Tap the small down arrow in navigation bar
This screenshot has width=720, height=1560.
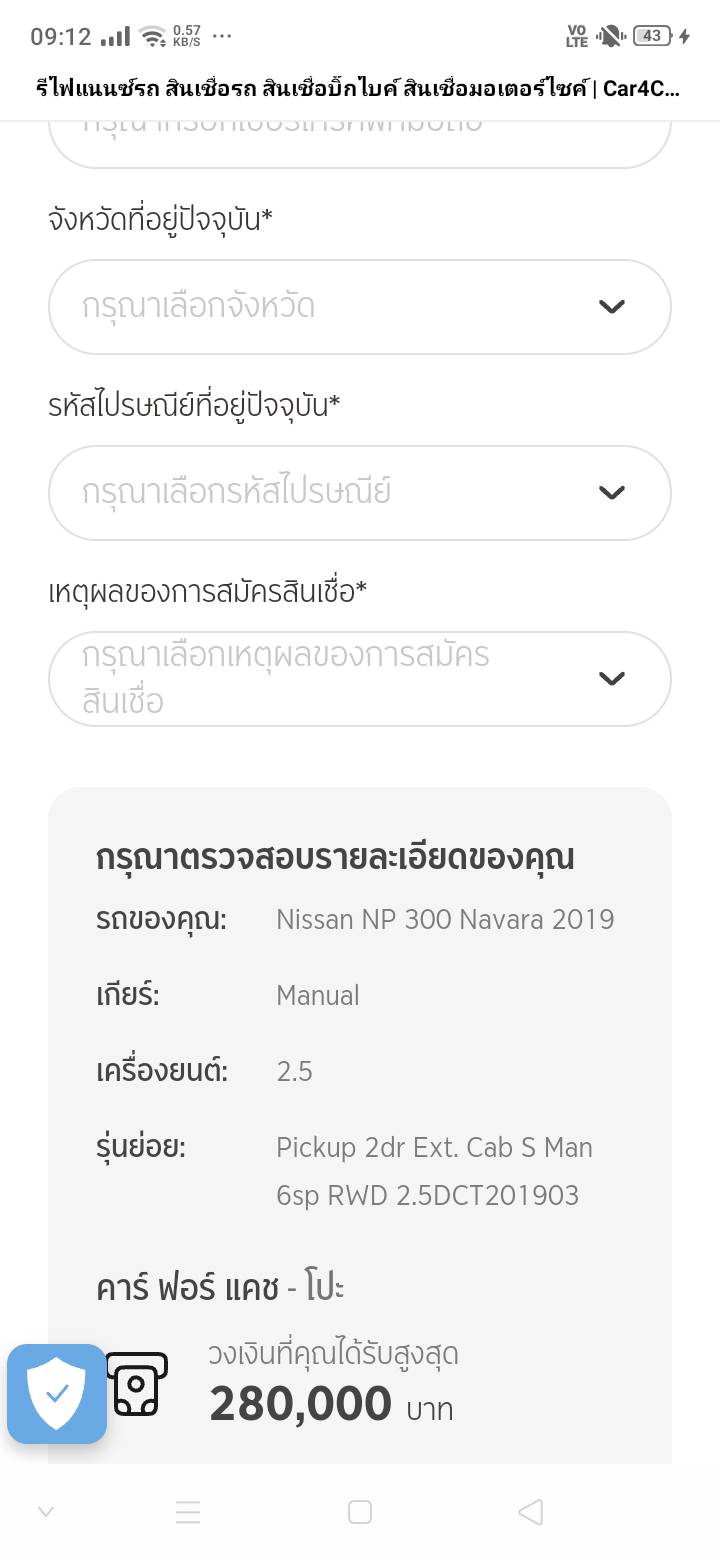[x=46, y=1512]
